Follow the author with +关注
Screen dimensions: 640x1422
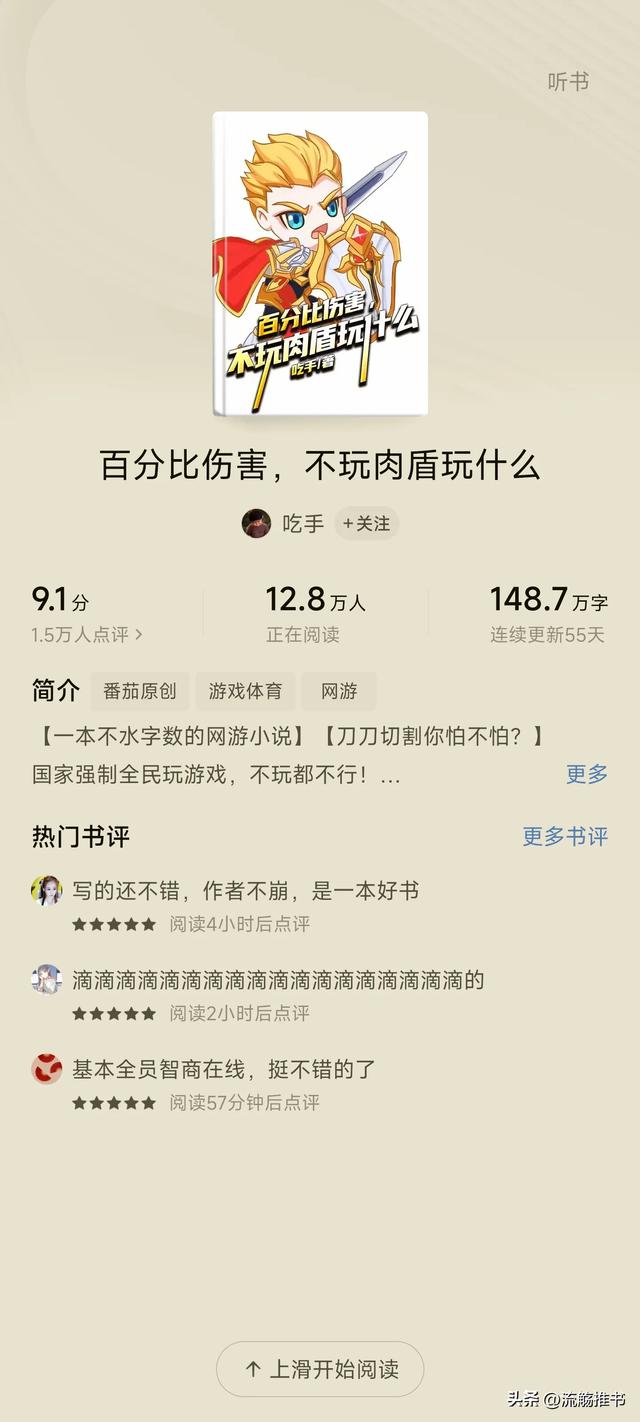click(366, 523)
